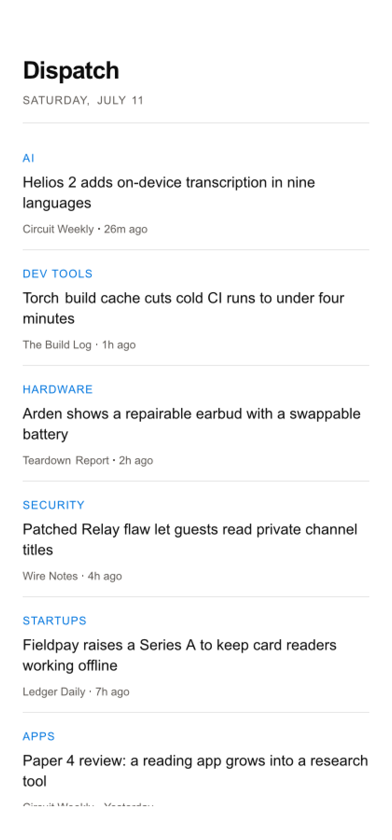Open the Arden repairable earbud article

(195, 423)
